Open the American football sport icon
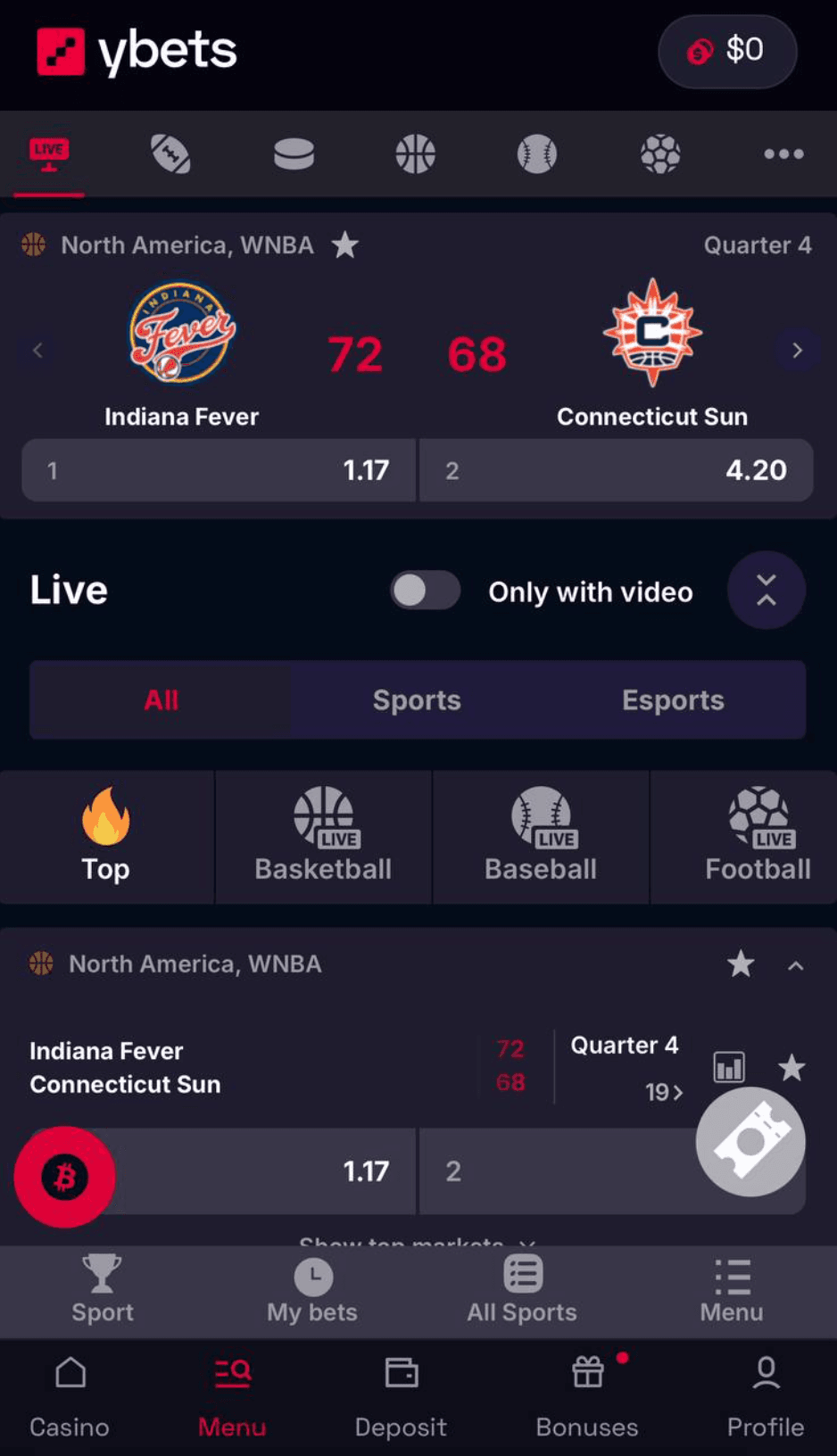837x1456 pixels. pyautogui.click(x=170, y=153)
